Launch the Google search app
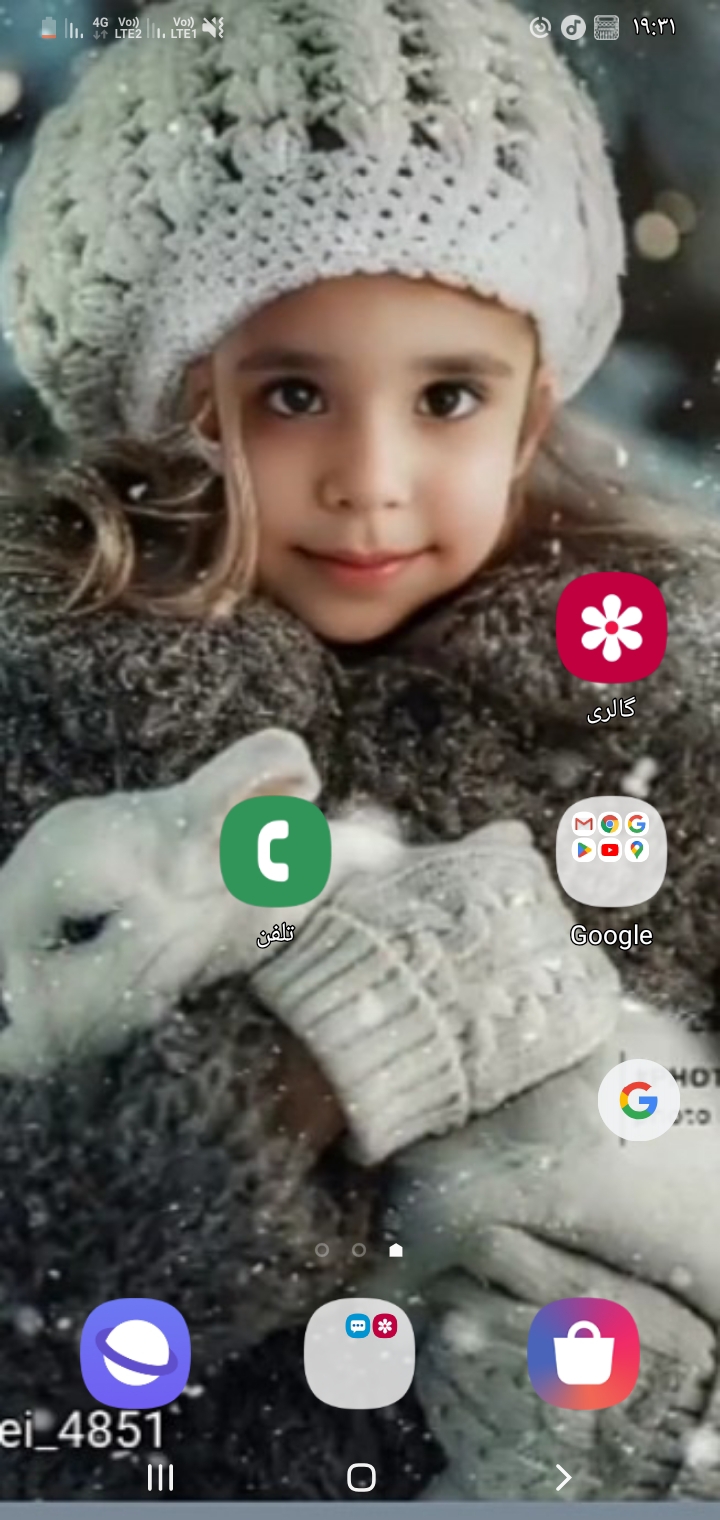 [638, 1101]
